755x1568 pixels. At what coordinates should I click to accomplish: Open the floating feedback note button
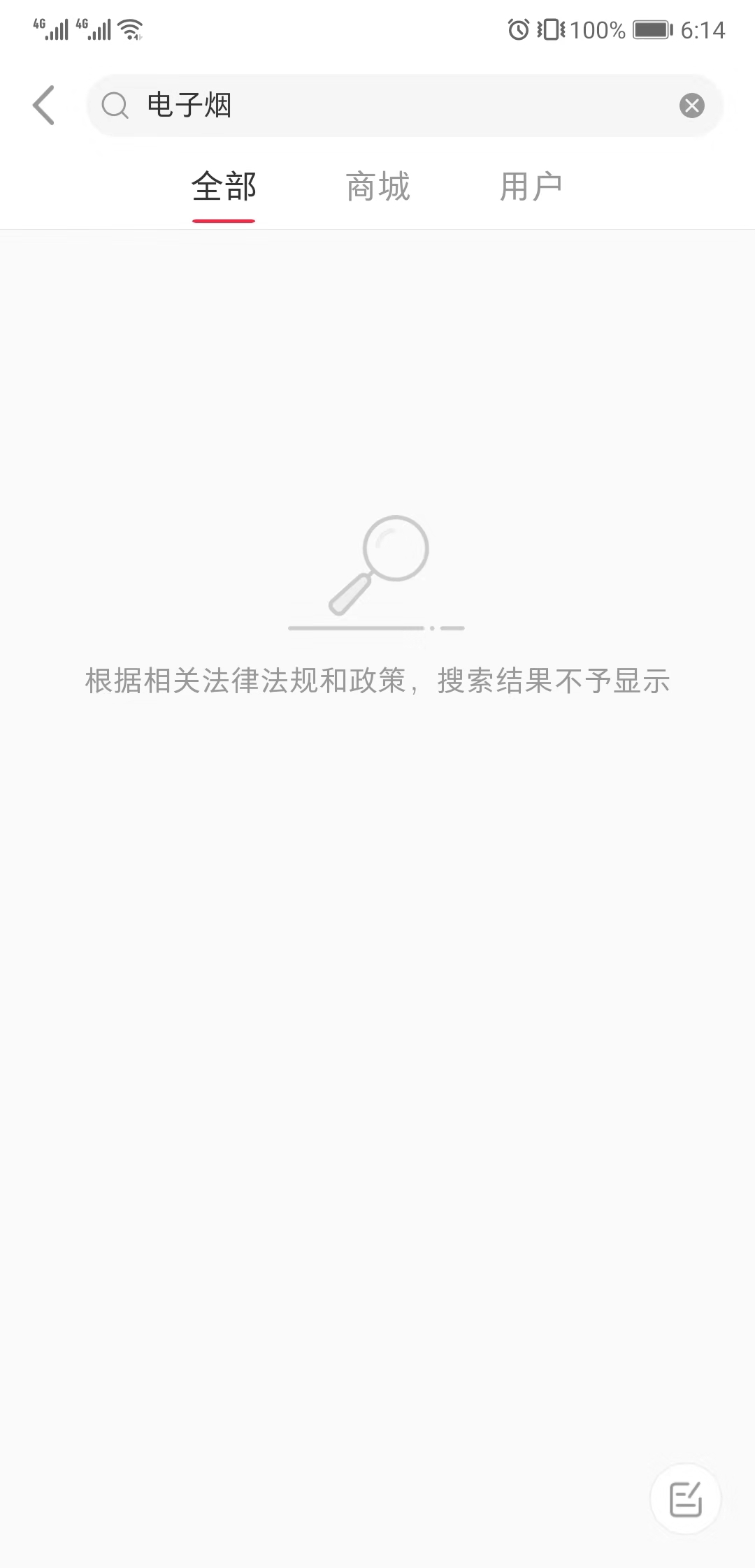[x=685, y=1499]
